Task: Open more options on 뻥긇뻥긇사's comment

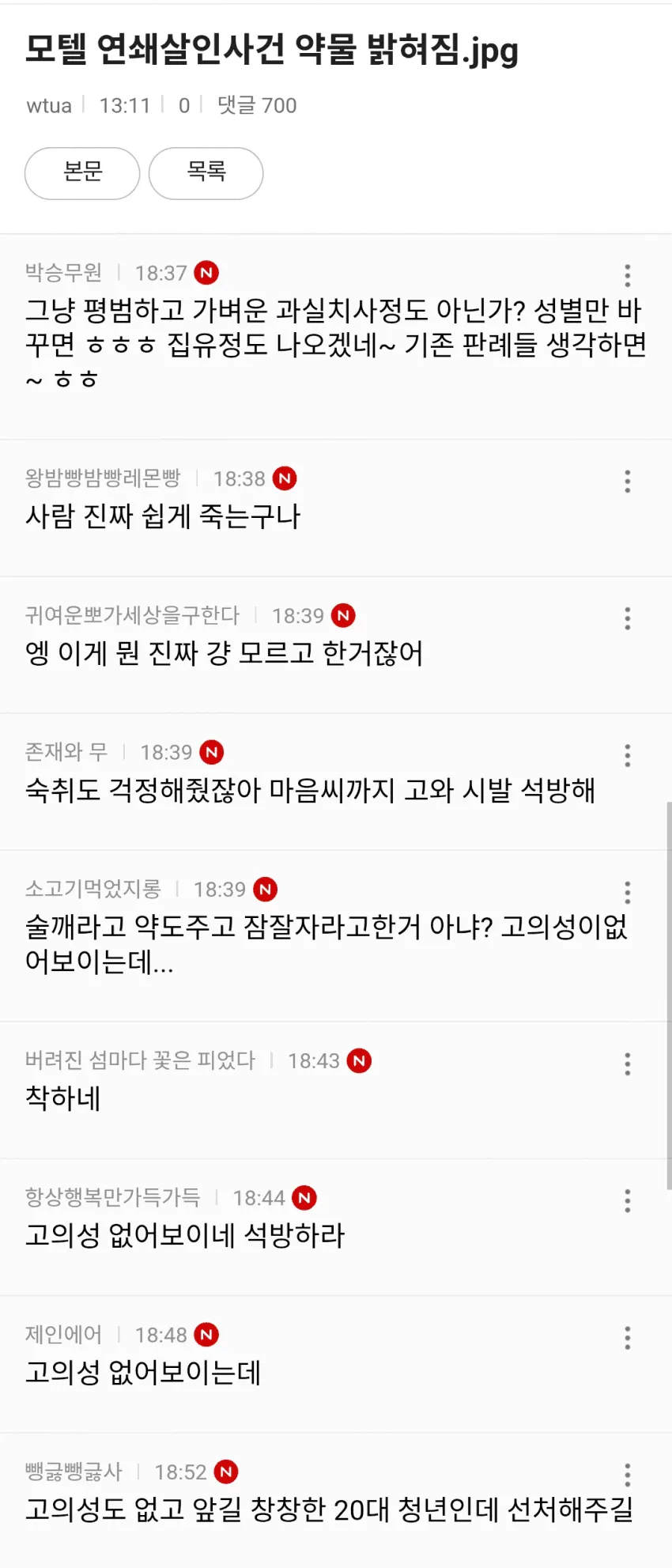Action: (x=627, y=1475)
